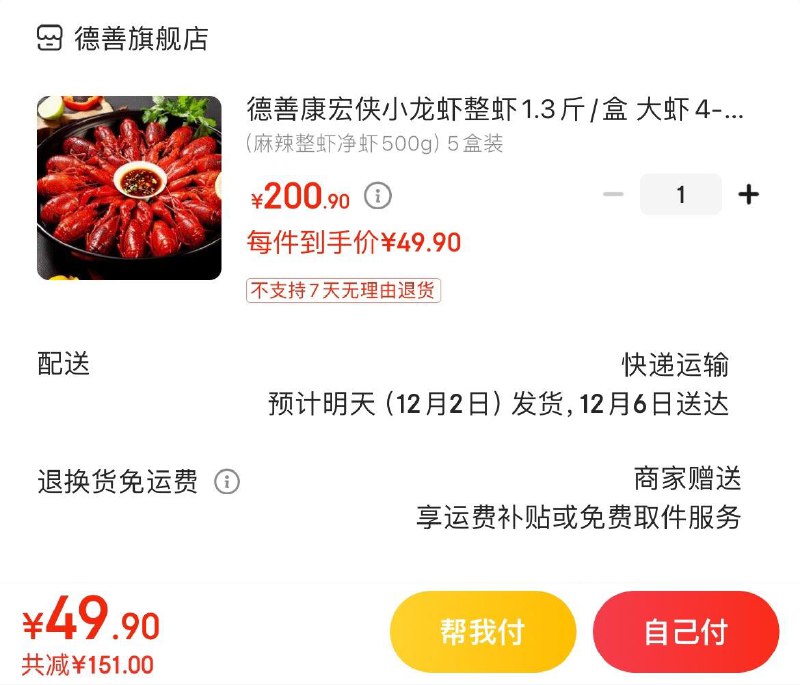This screenshot has height=685, width=800.
Task: Decrease quantity with the minus button
Action: click(x=613, y=195)
